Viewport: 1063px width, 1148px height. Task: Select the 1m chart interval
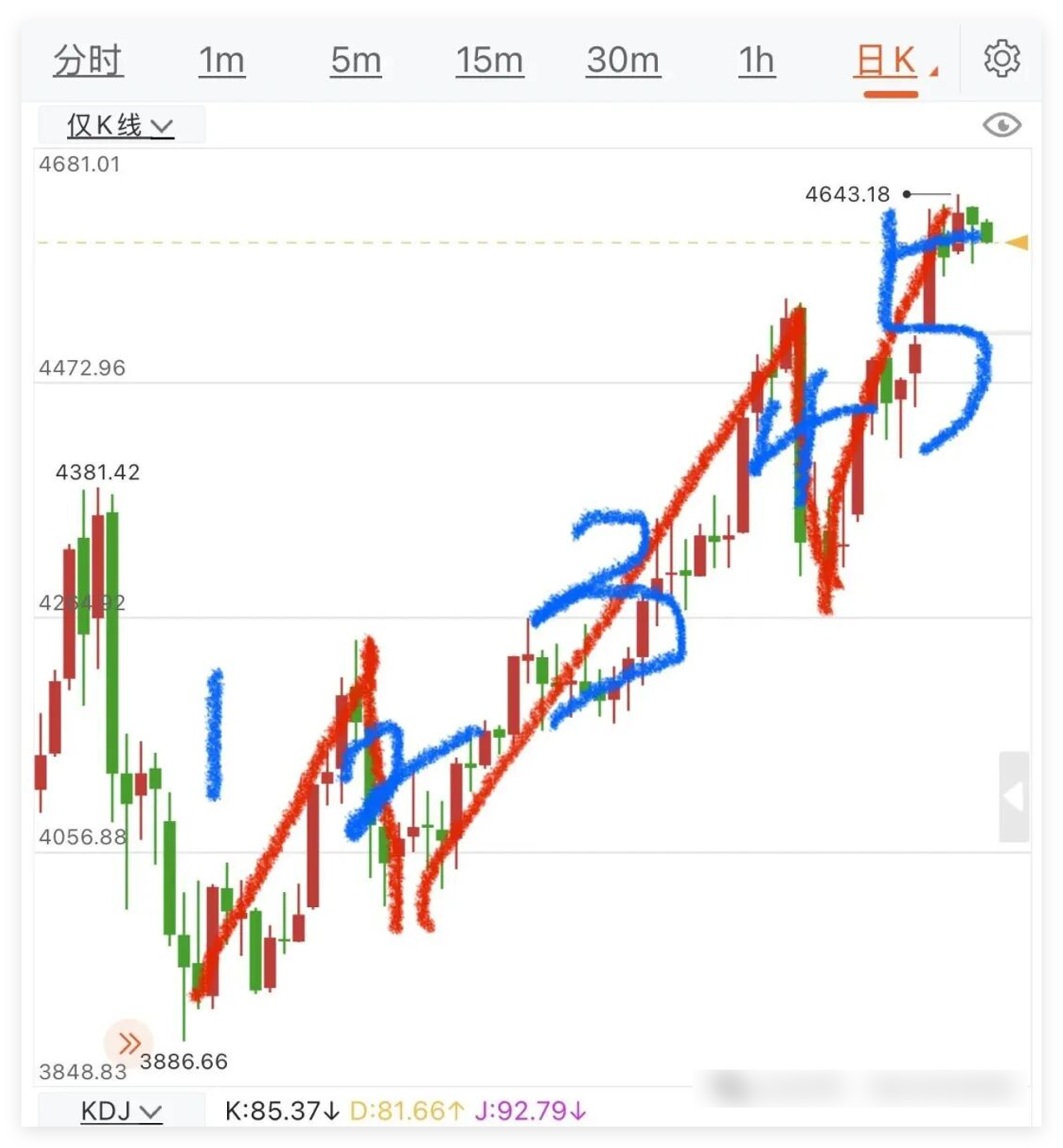[222, 61]
